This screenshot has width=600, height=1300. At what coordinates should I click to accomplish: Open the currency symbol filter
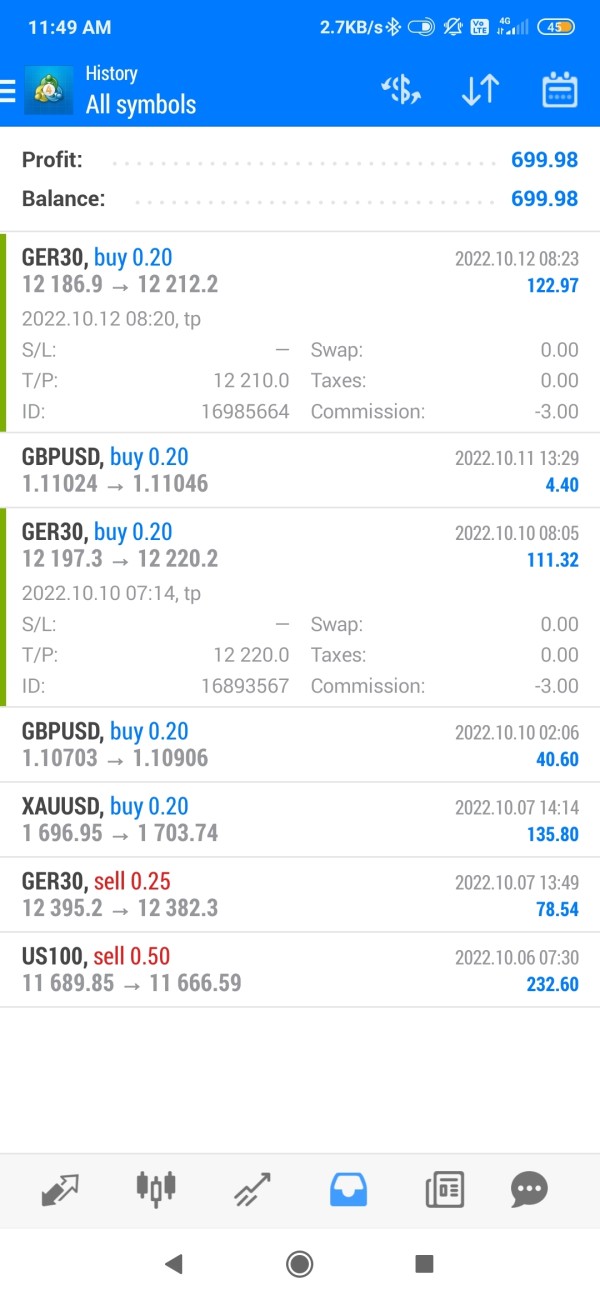click(x=401, y=91)
